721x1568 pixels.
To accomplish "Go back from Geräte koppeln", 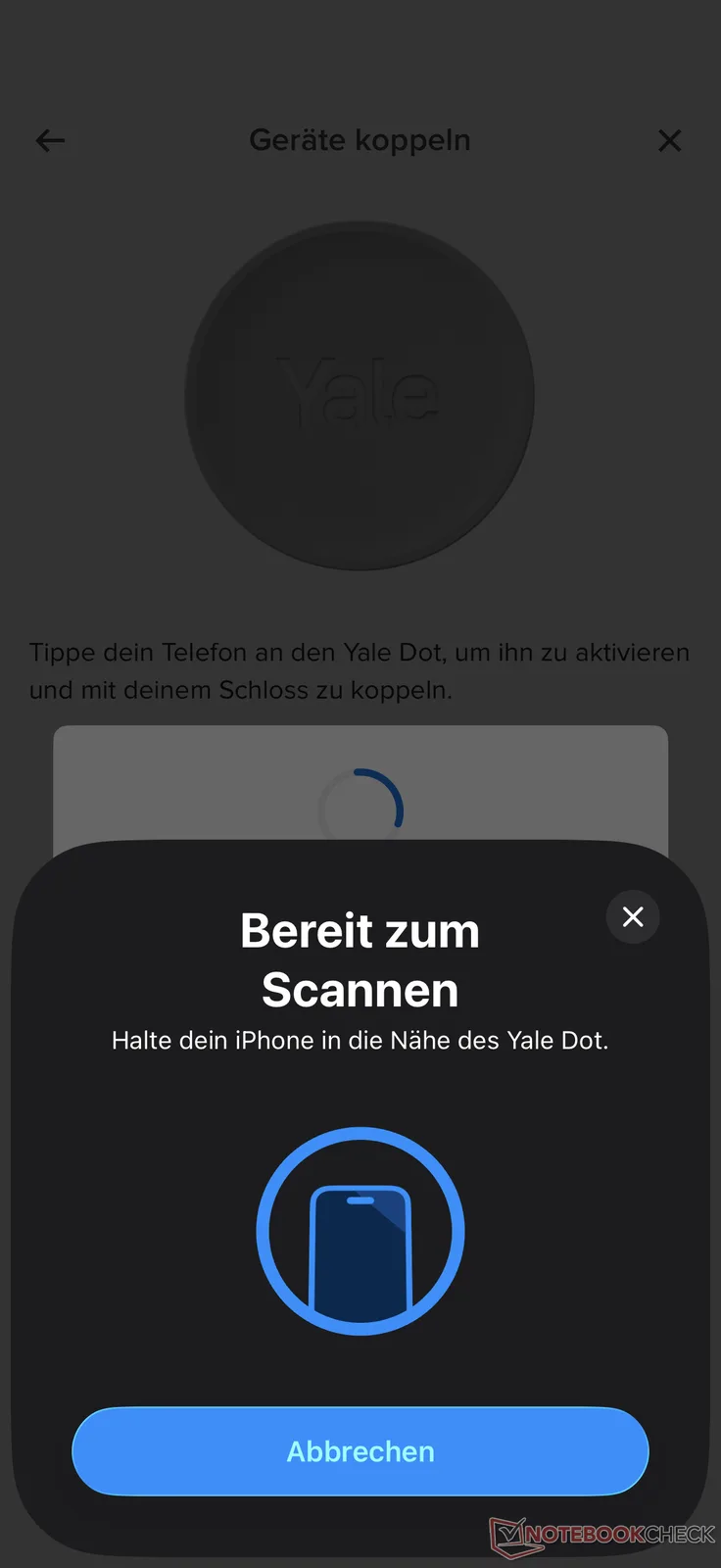I will [50, 141].
